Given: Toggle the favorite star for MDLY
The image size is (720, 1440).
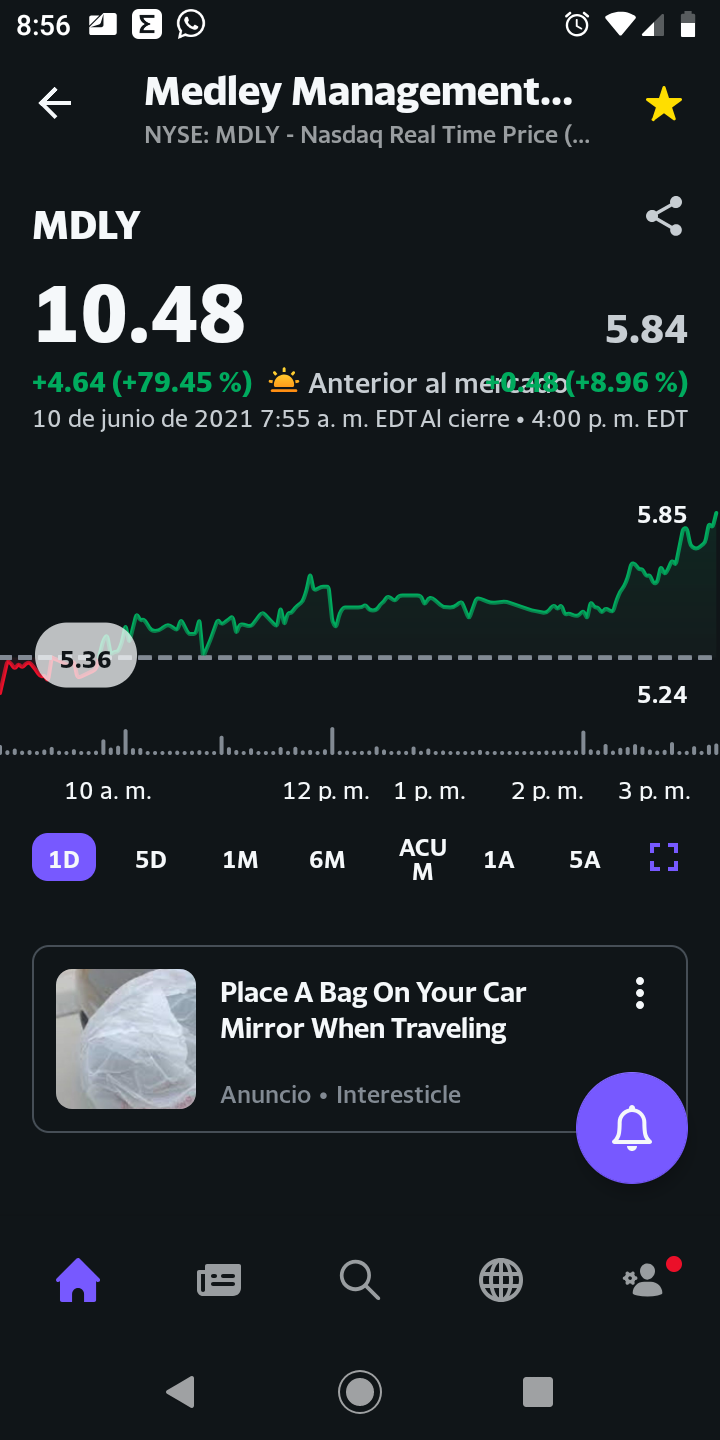Looking at the screenshot, I should (664, 104).
